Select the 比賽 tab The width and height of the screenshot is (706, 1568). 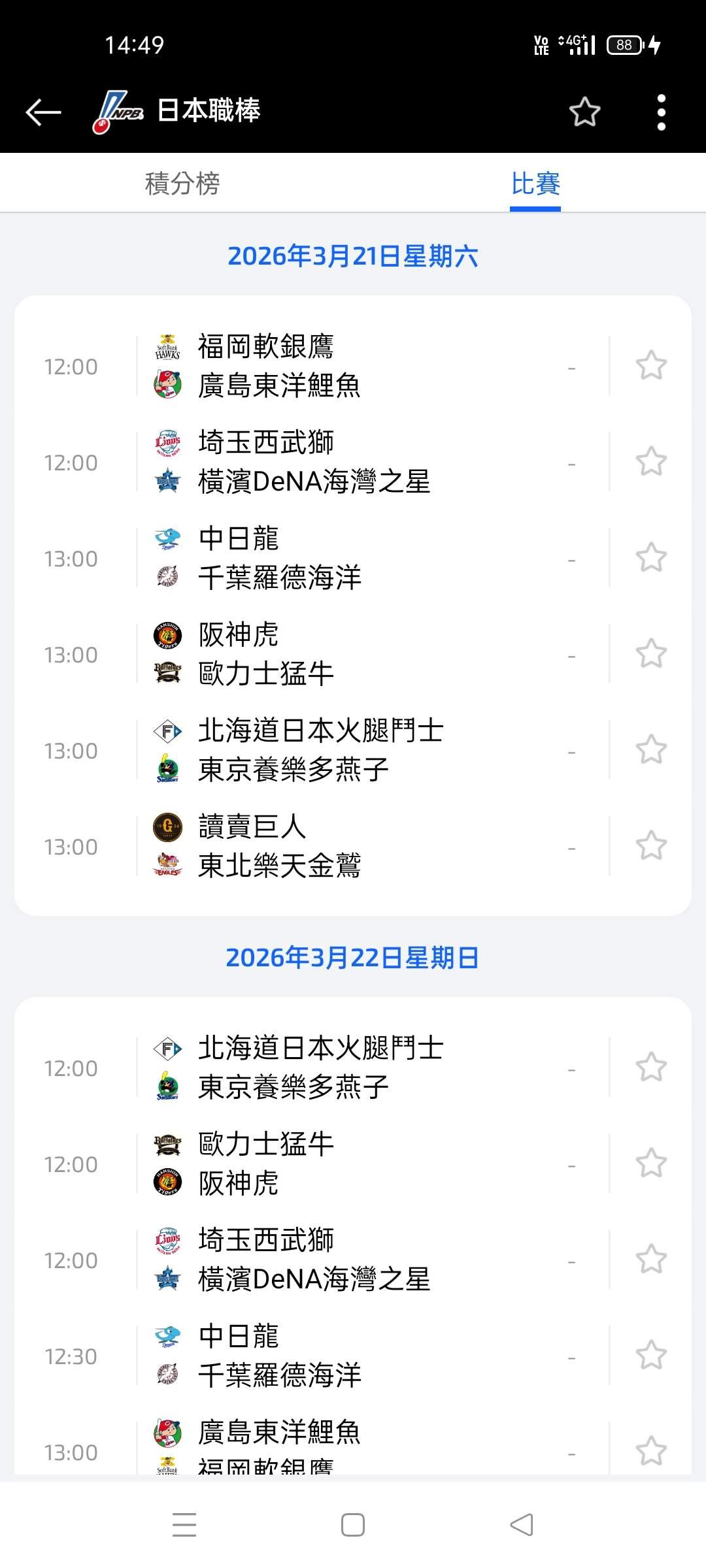pos(535,184)
